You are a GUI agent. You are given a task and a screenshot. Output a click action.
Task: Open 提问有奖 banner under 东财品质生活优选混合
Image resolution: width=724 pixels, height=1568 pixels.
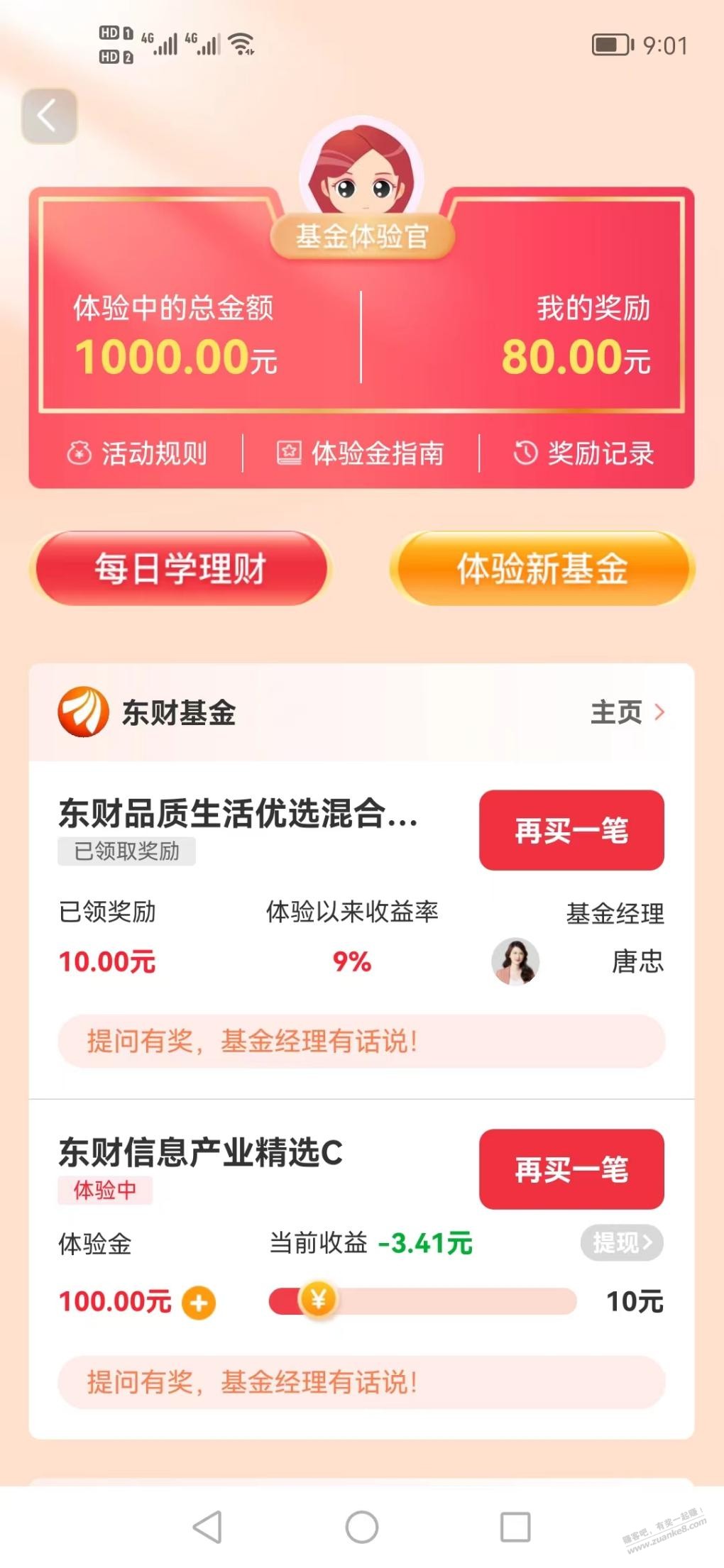pyautogui.click(x=361, y=1042)
